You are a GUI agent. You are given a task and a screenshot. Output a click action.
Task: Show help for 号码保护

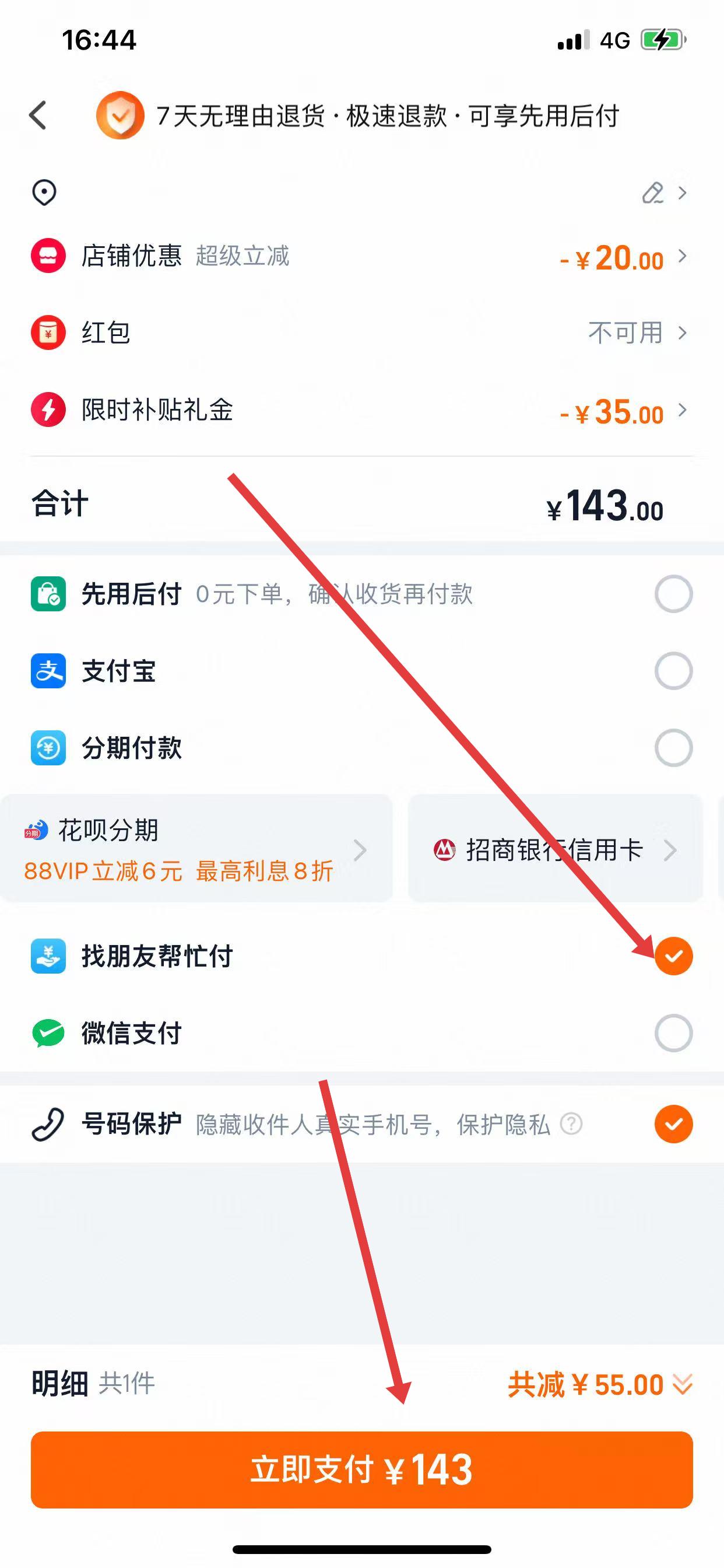pyautogui.click(x=571, y=1123)
